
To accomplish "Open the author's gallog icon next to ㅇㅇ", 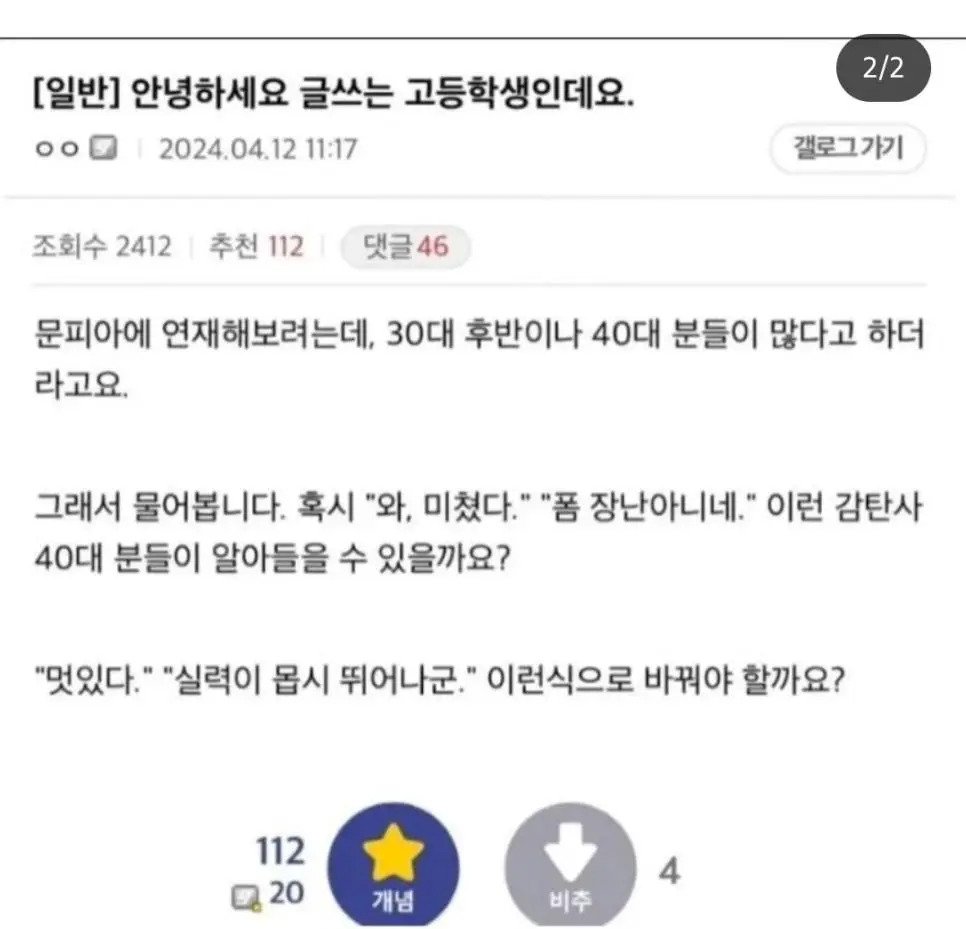I will [x=104, y=149].
